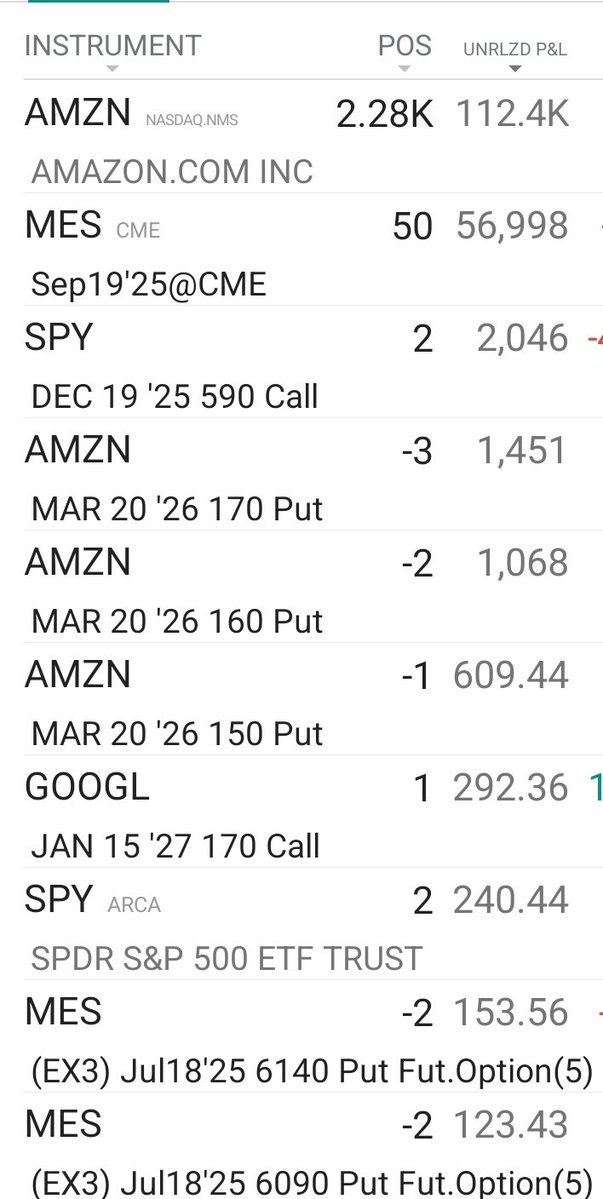Open the AMZN Amazon.com Inc stock position
Image resolution: width=603 pixels, height=1199 pixels.
301,137
